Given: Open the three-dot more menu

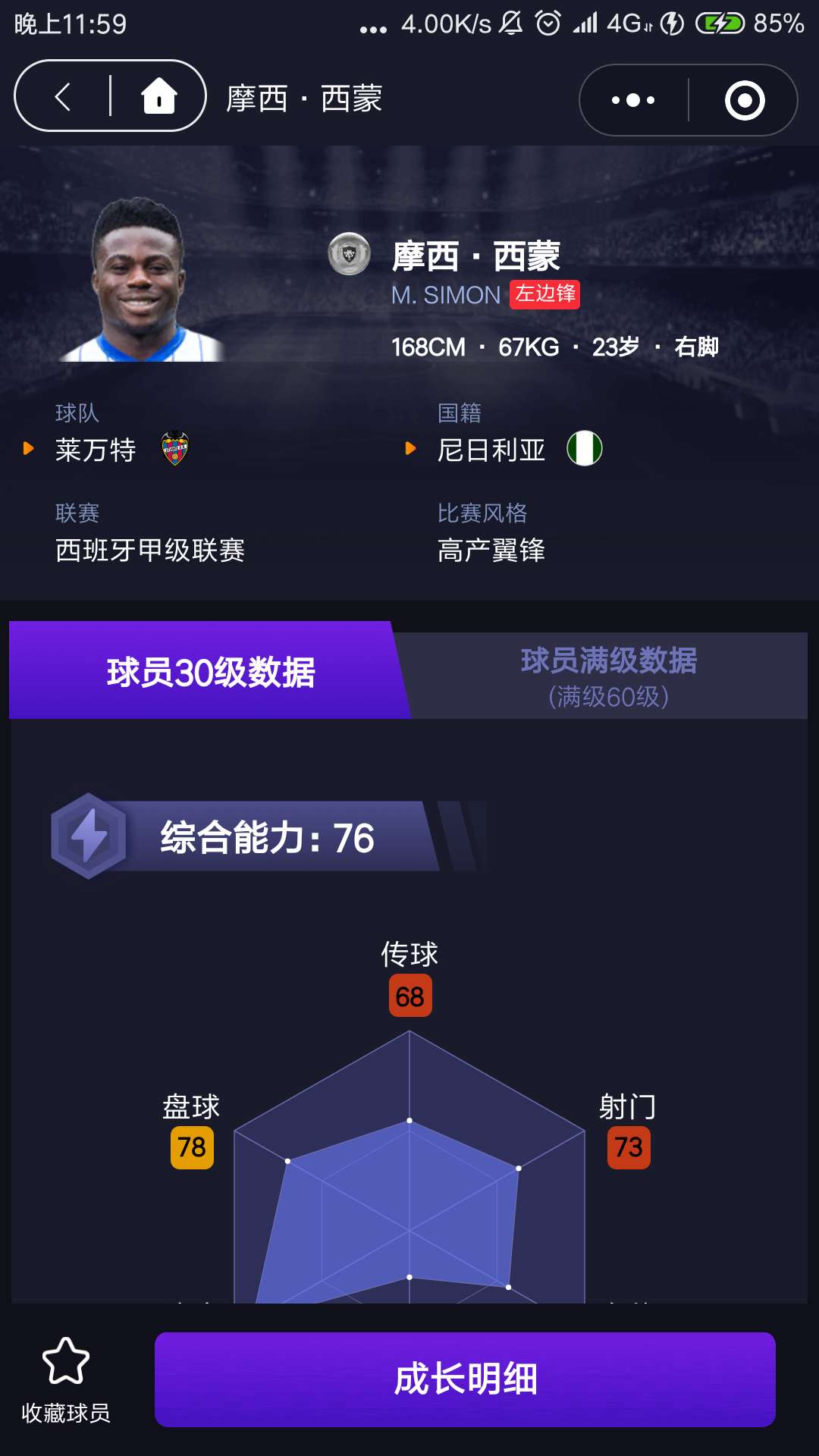Looking at the screenshot, I should tap(633, 100).
